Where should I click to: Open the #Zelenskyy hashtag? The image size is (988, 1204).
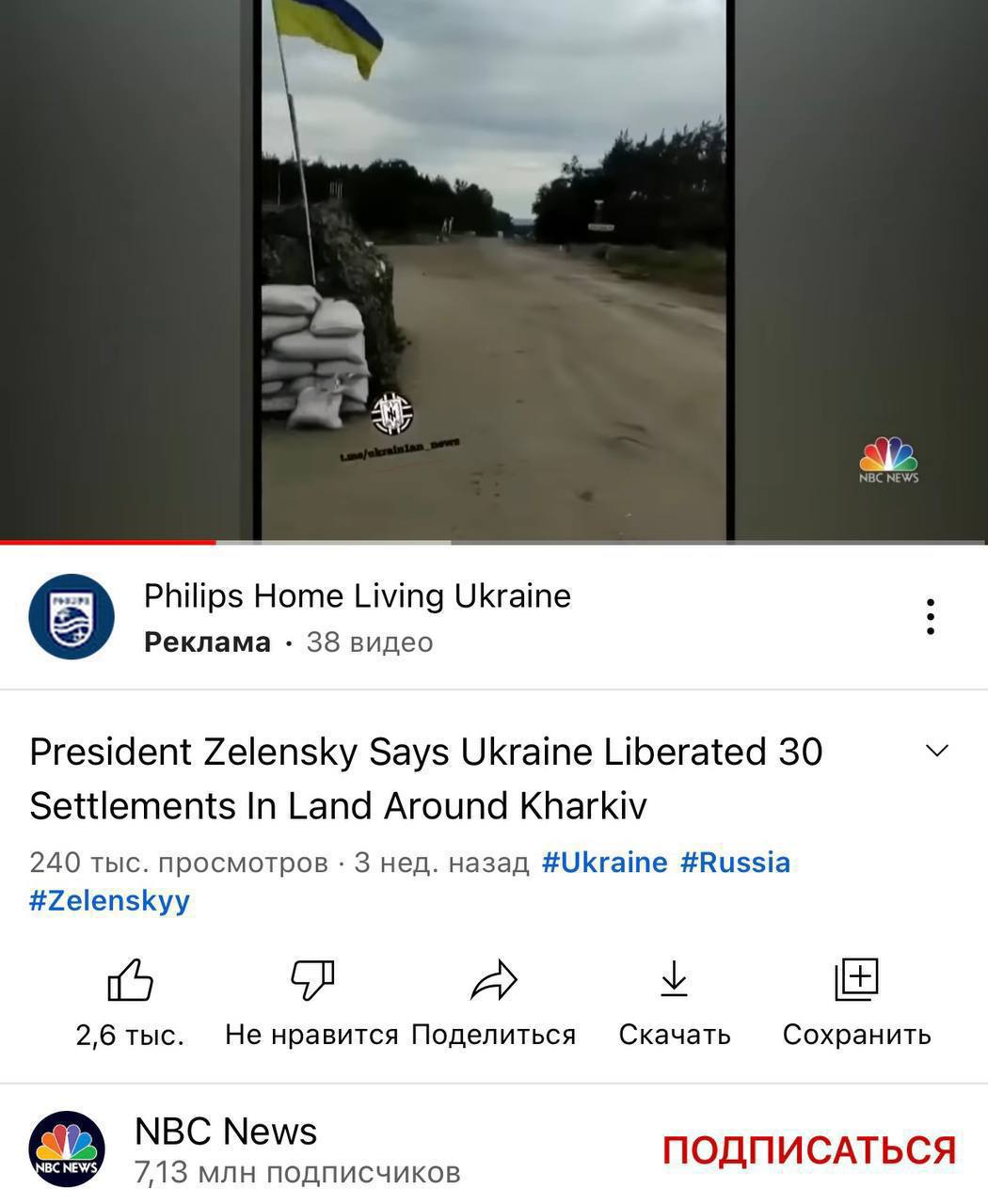click(x=109, y=900)
